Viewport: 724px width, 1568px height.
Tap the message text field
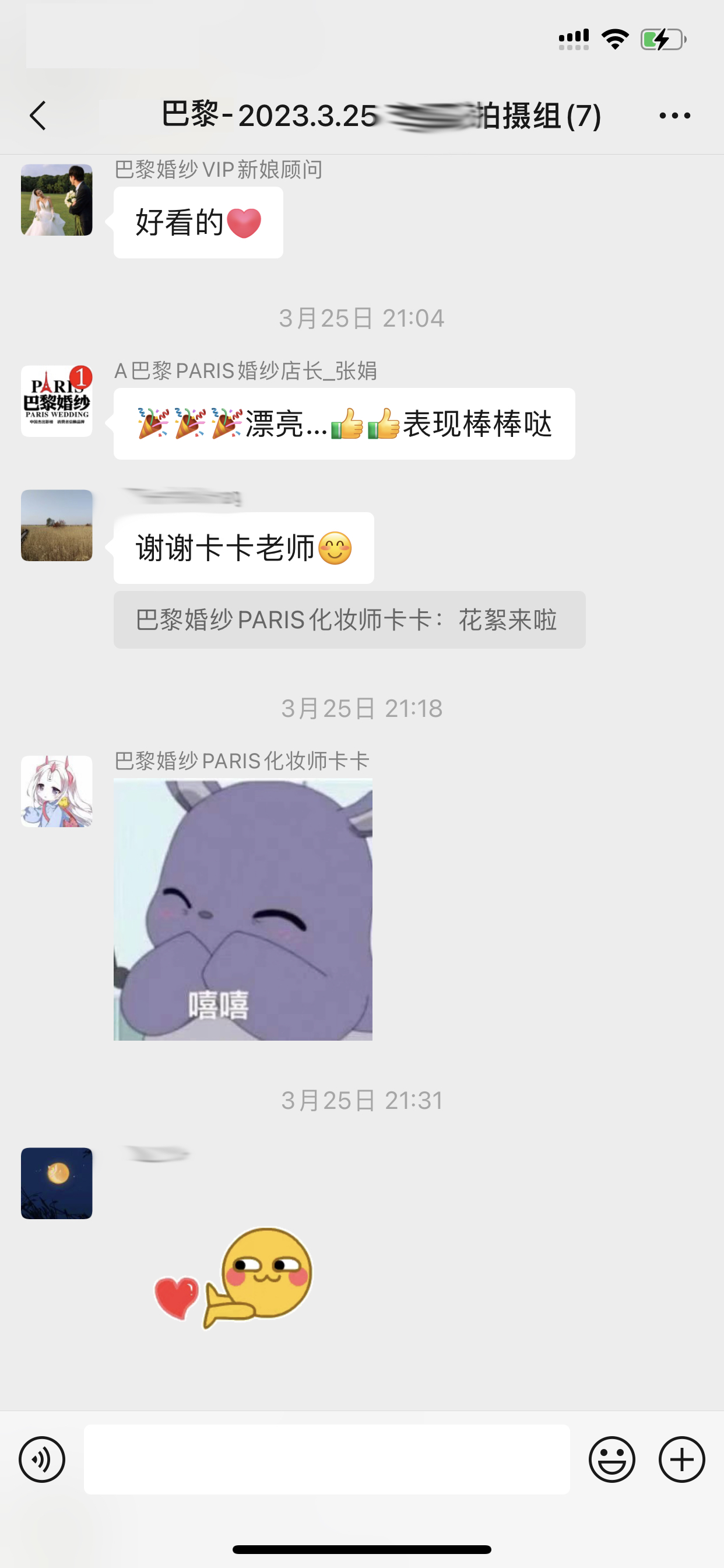pos(326,1459)
